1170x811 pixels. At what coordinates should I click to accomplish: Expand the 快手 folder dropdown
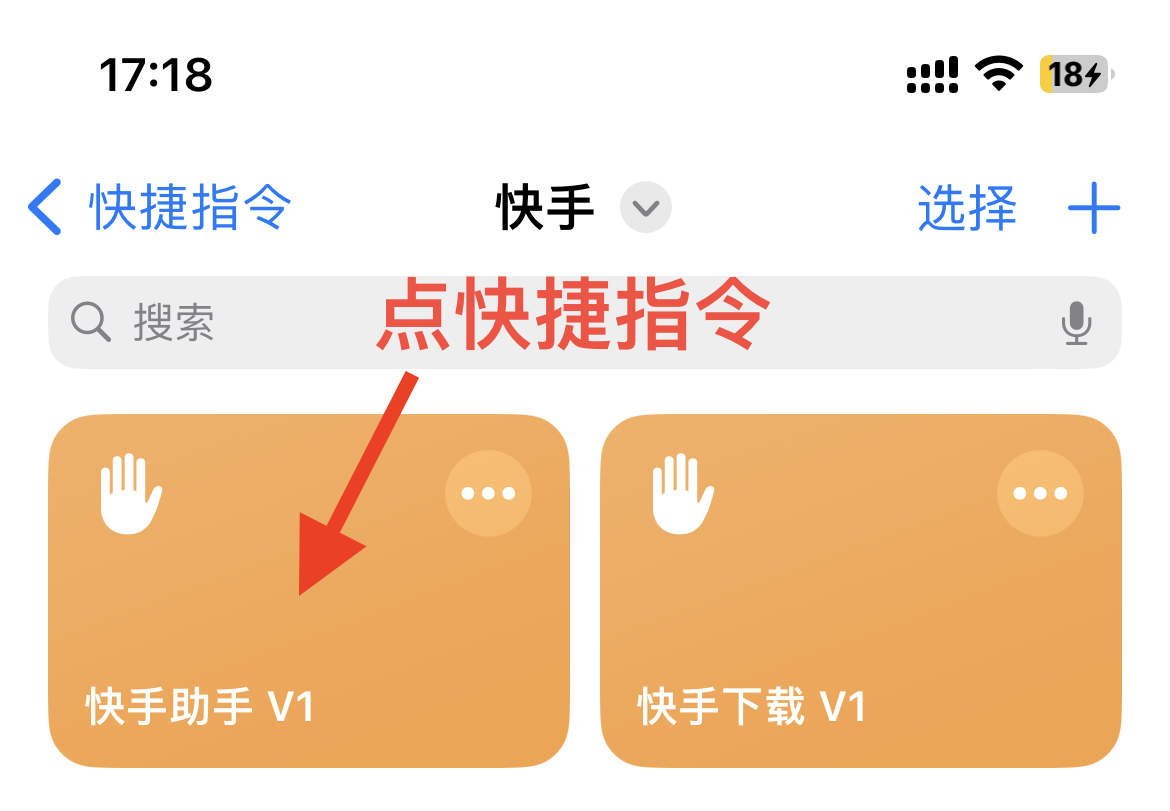(x=645, y=208)
